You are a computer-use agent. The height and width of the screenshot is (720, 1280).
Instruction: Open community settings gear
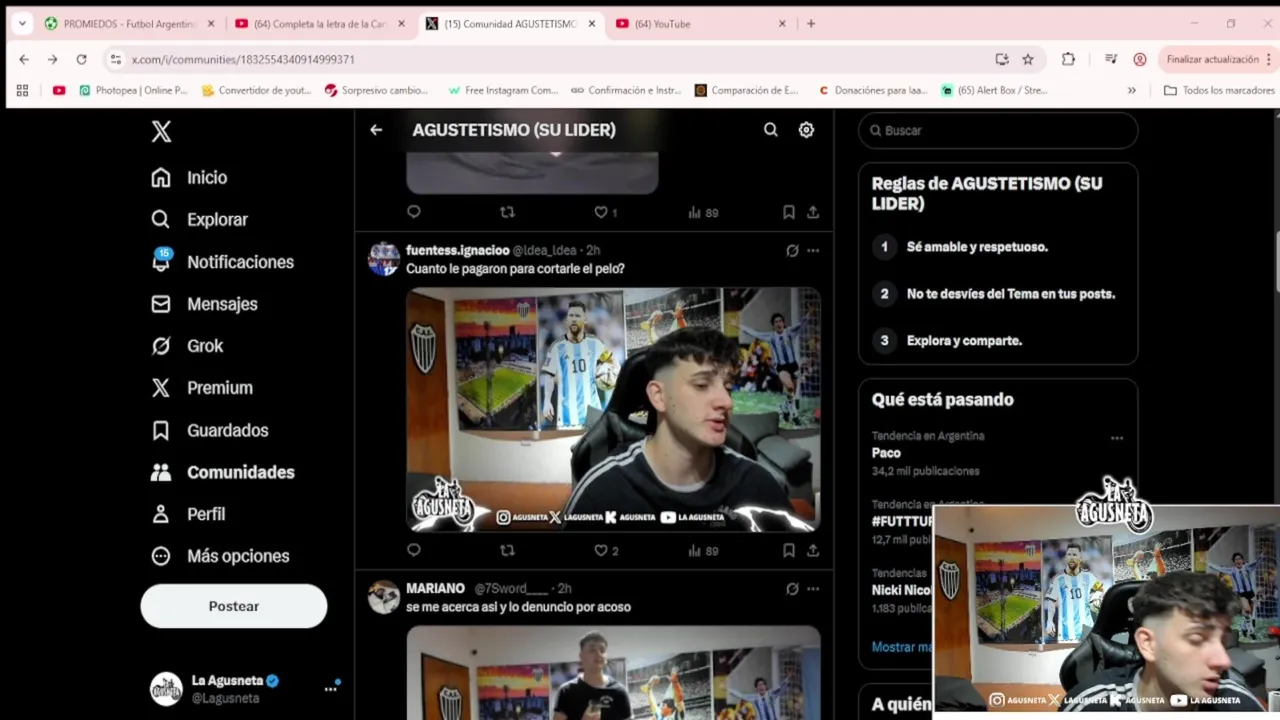pyautogui.click(x=806, y=130)
